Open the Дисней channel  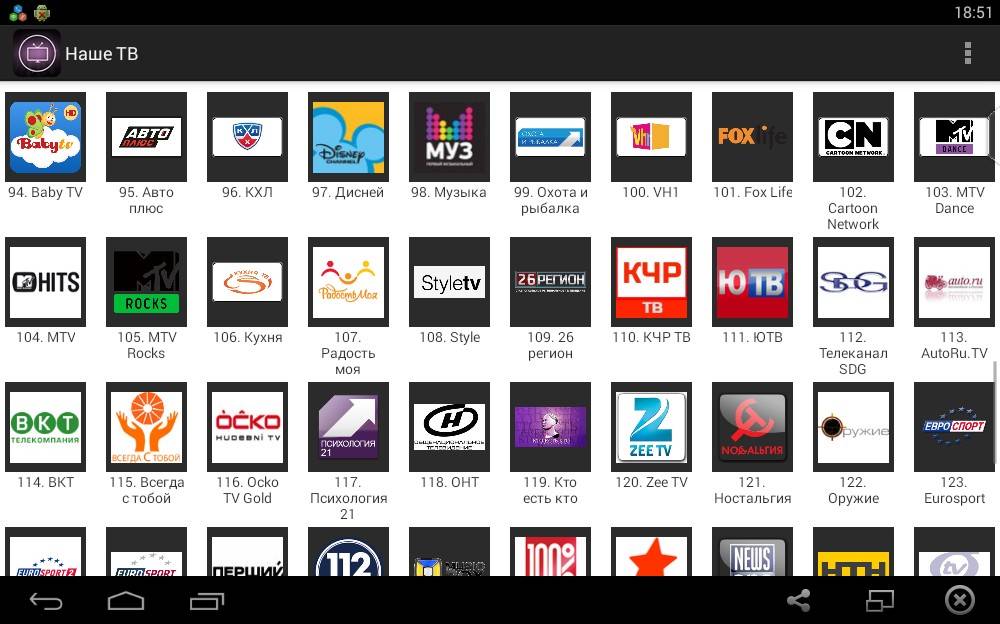point(348,137)
